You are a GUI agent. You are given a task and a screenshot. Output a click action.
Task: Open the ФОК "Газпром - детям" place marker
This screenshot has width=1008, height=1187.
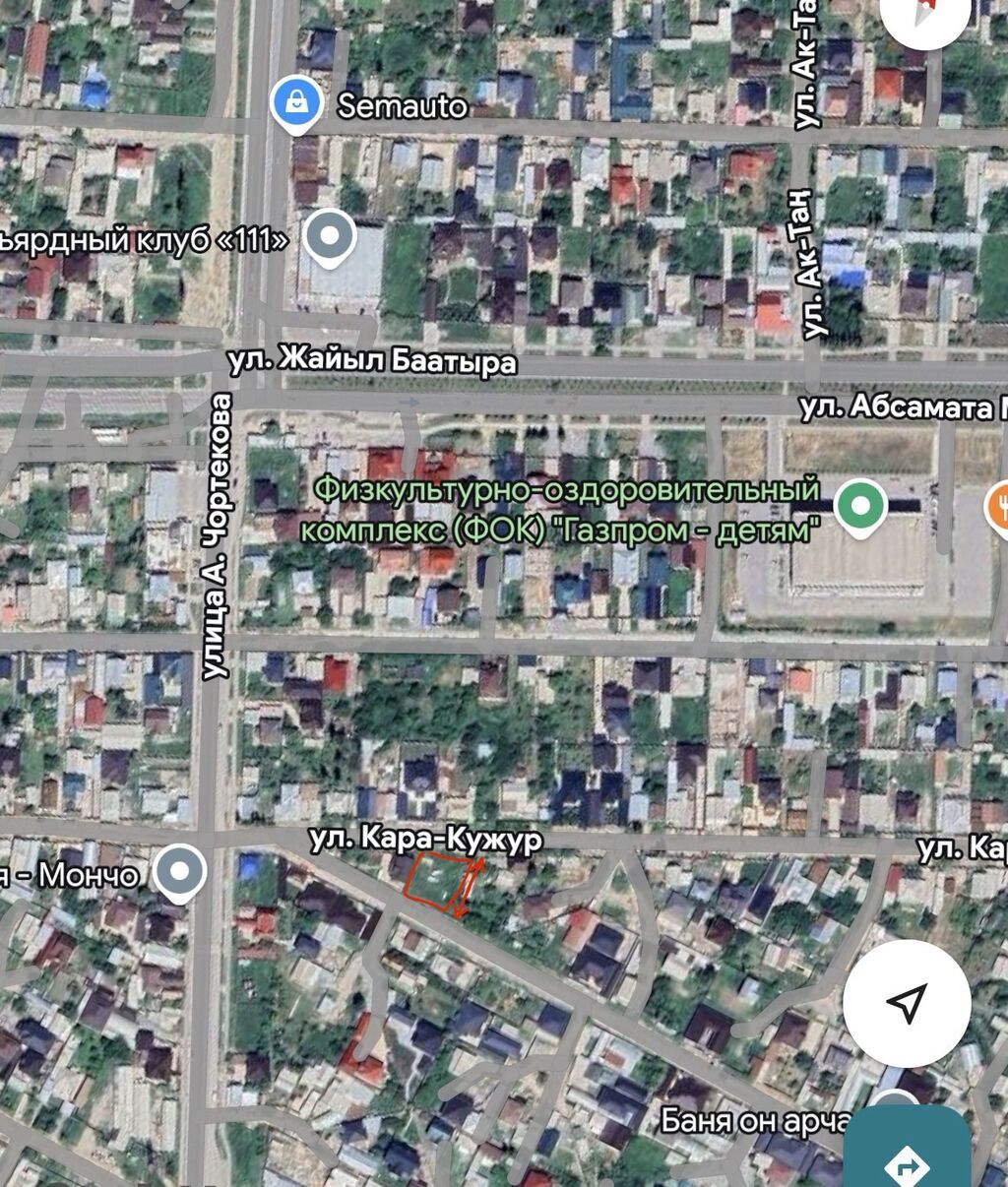point(860,505)
